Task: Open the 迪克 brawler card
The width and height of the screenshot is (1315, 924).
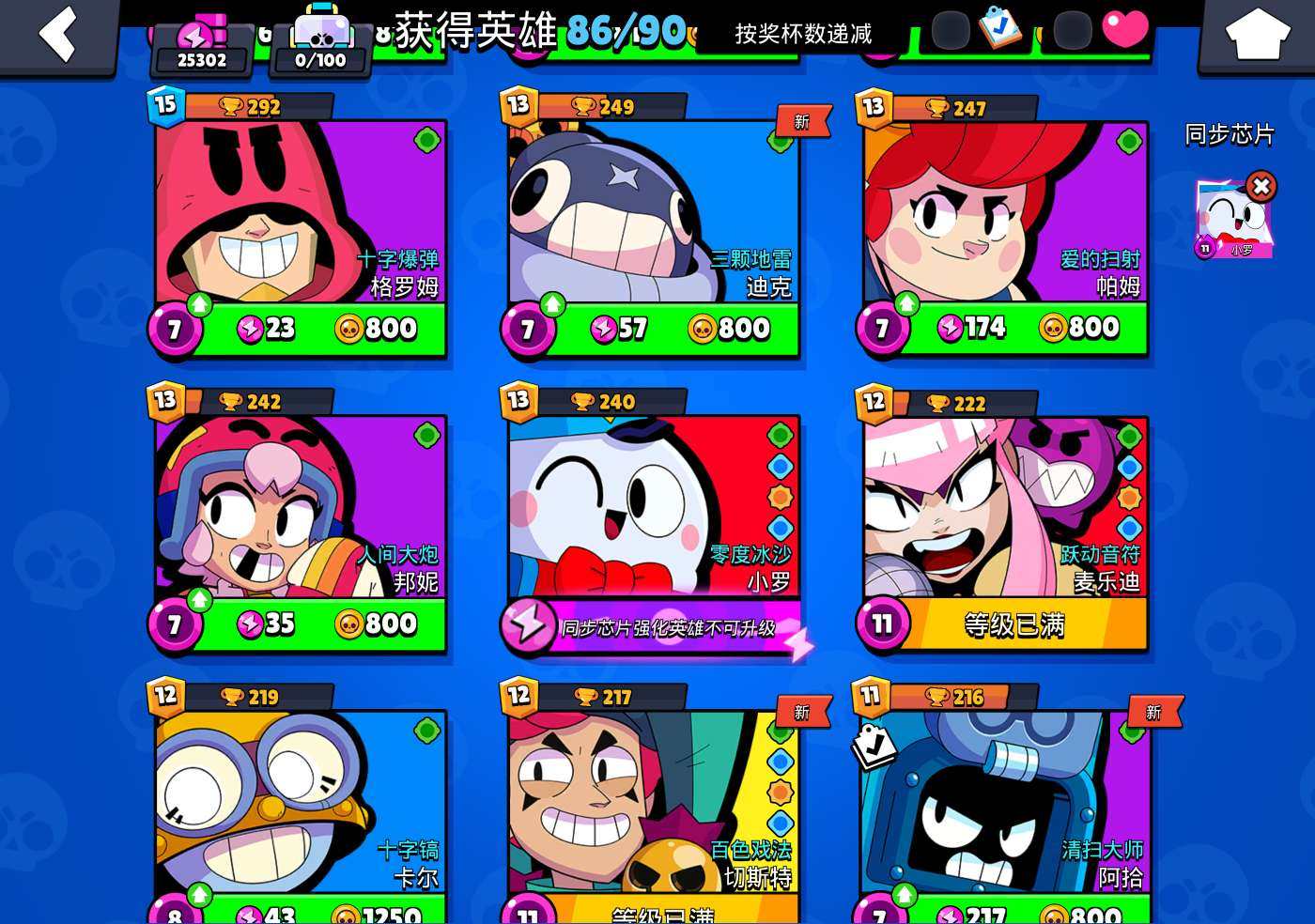Action: 653,211
